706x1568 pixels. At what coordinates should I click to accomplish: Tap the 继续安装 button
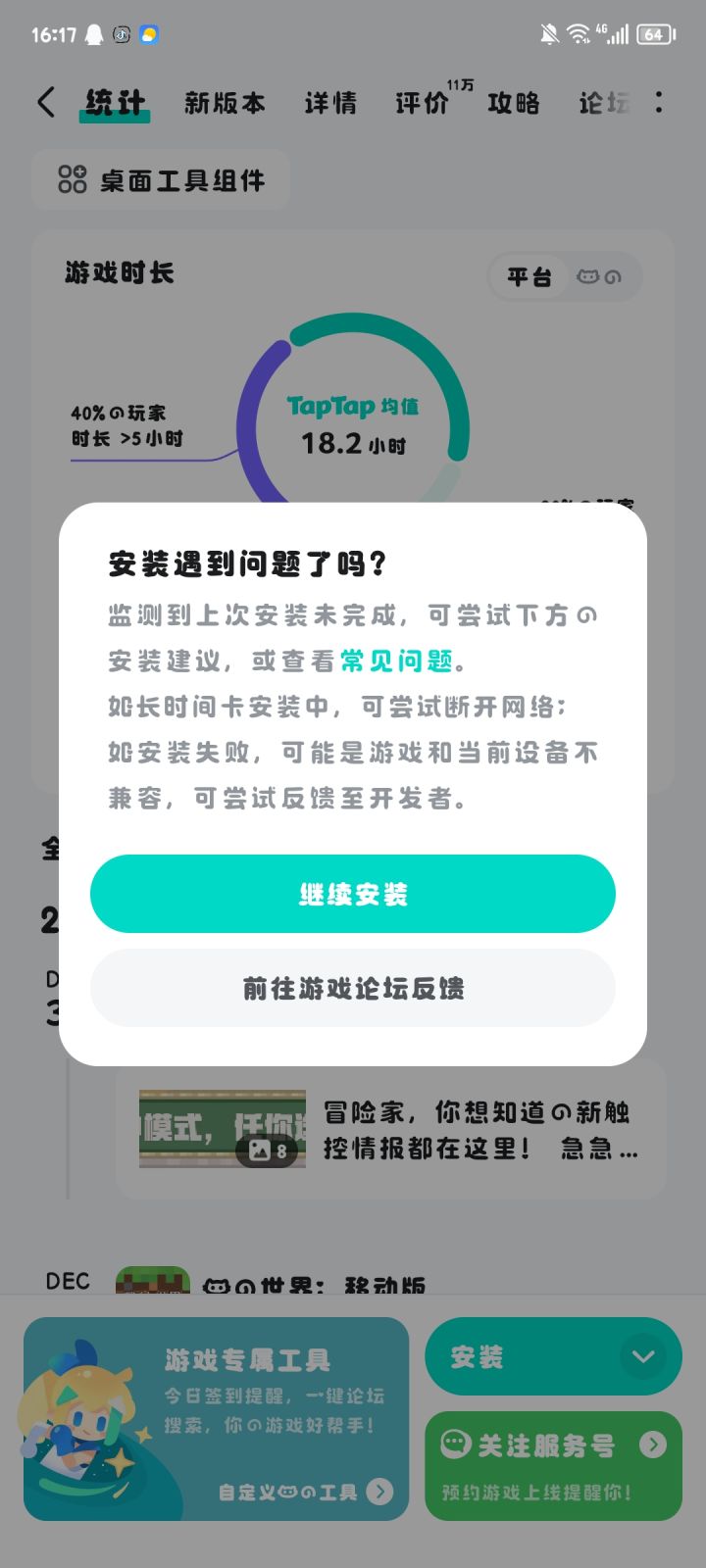[352, 893]
